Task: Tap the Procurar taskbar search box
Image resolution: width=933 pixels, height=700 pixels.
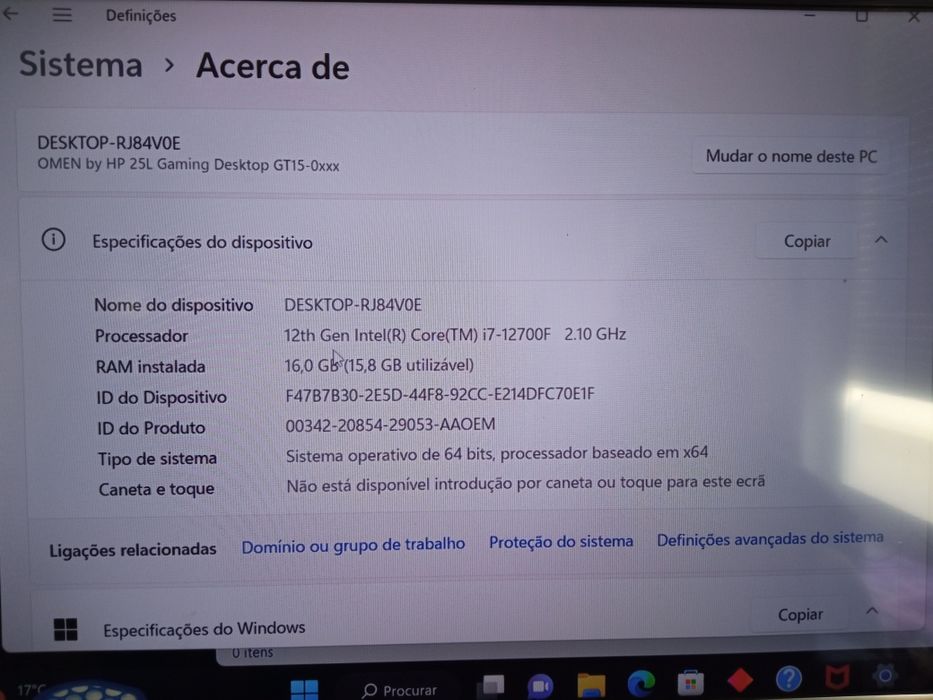Action: [400, 690]
